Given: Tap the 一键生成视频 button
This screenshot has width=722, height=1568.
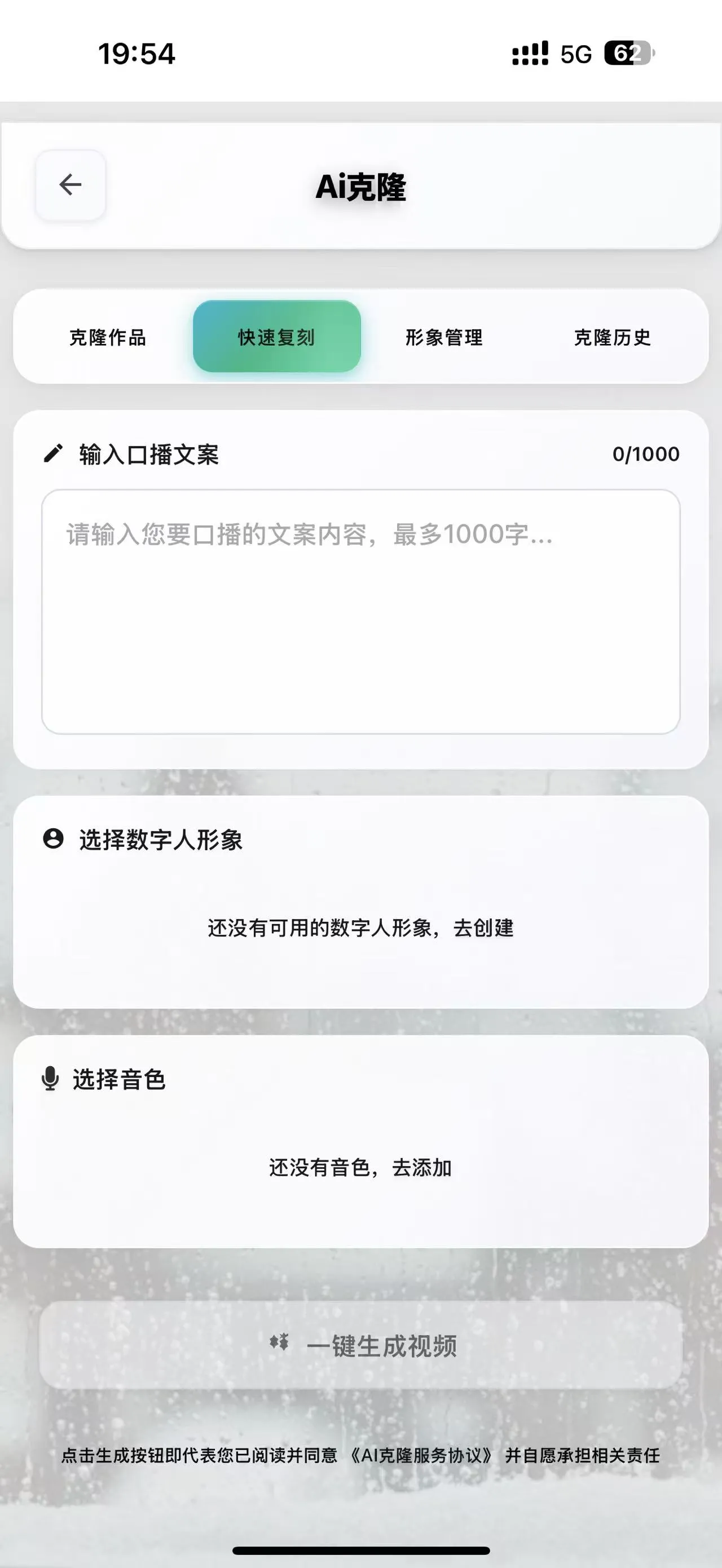Looking at the screenshot, I should 360,1346.
